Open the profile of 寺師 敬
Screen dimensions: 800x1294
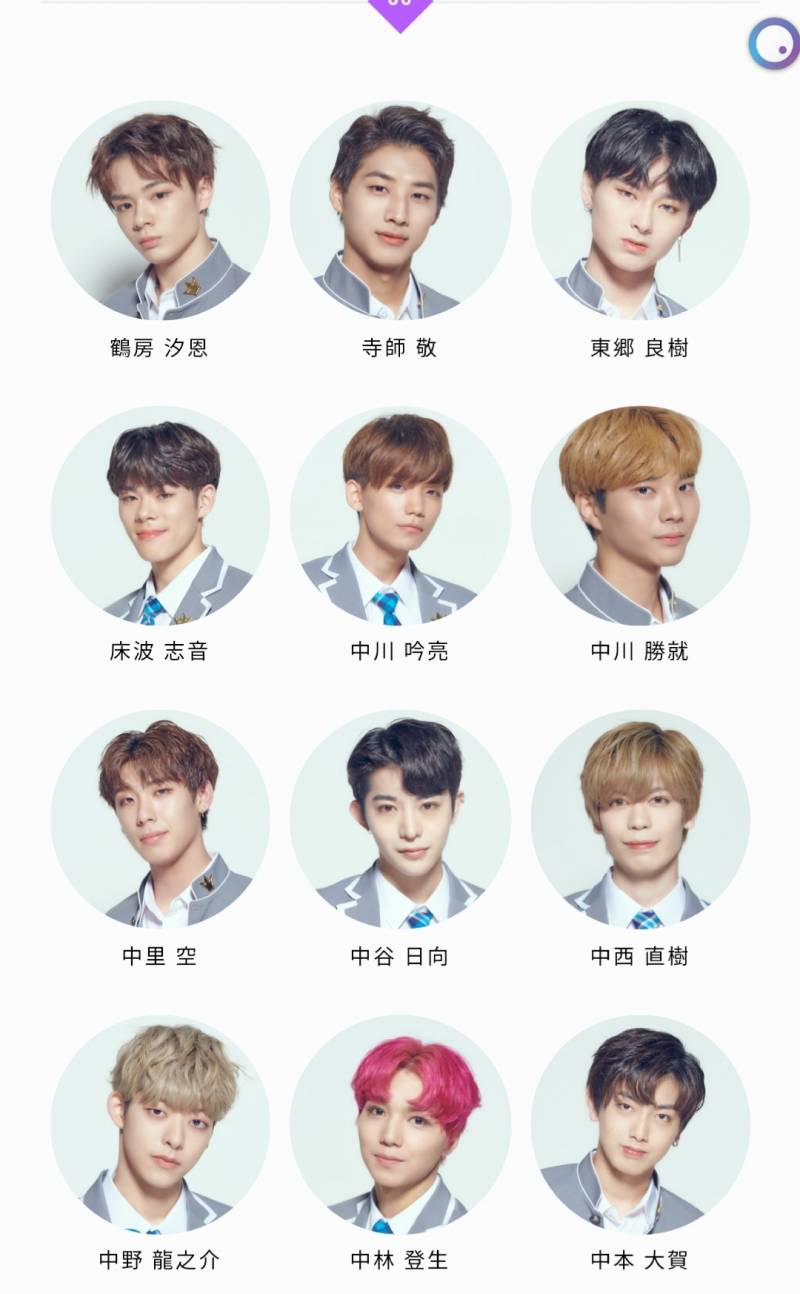(x=400, y=210)
